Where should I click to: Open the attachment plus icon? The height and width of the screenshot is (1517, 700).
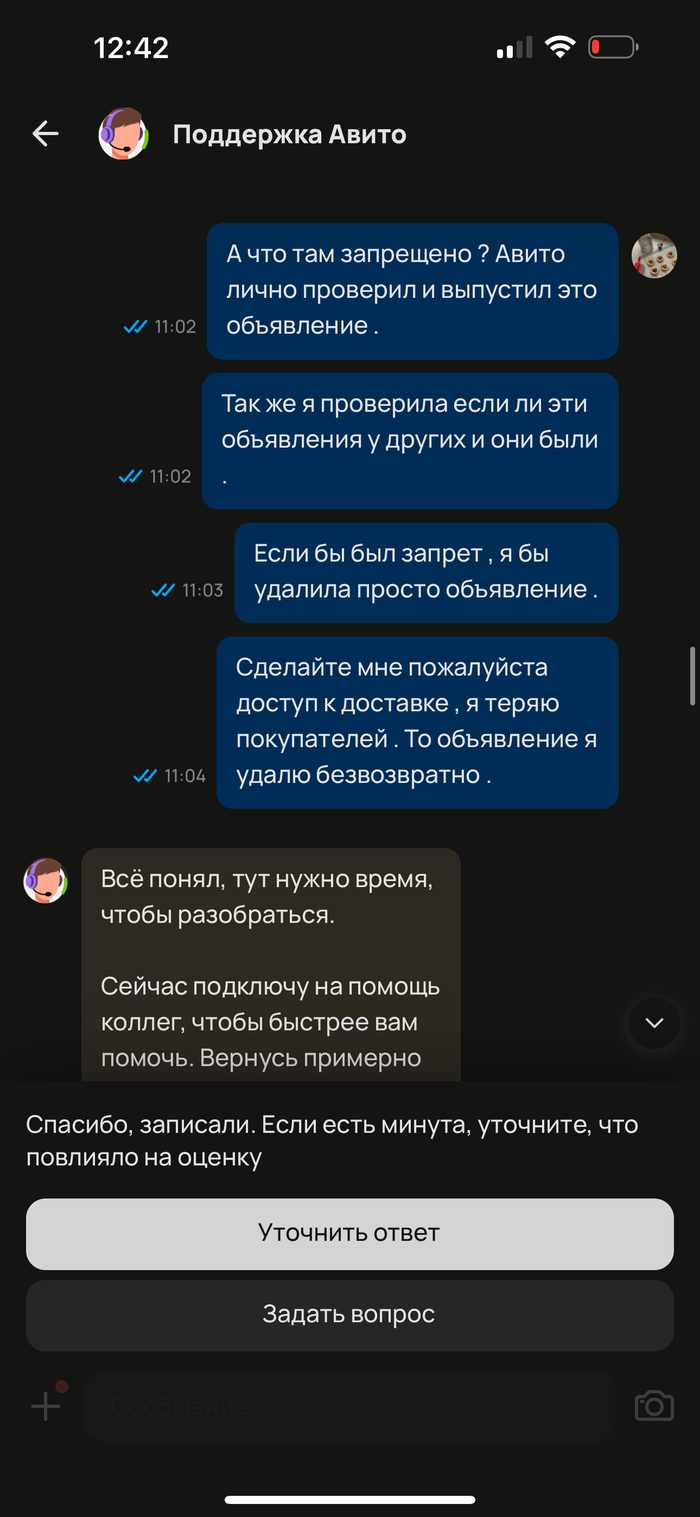tap(46, 1406)
